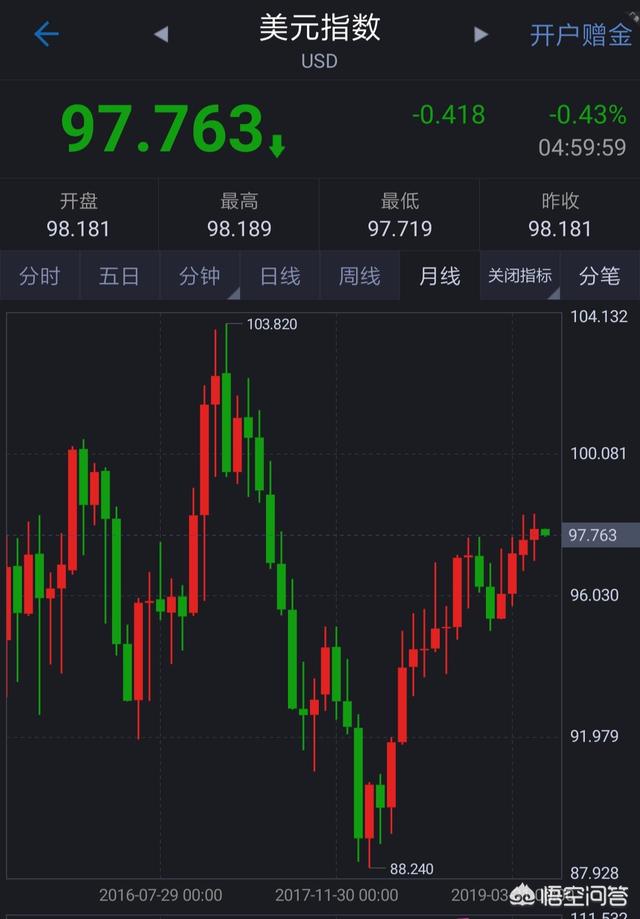Switch to the next instrument arrow

(x=481, y=34)
